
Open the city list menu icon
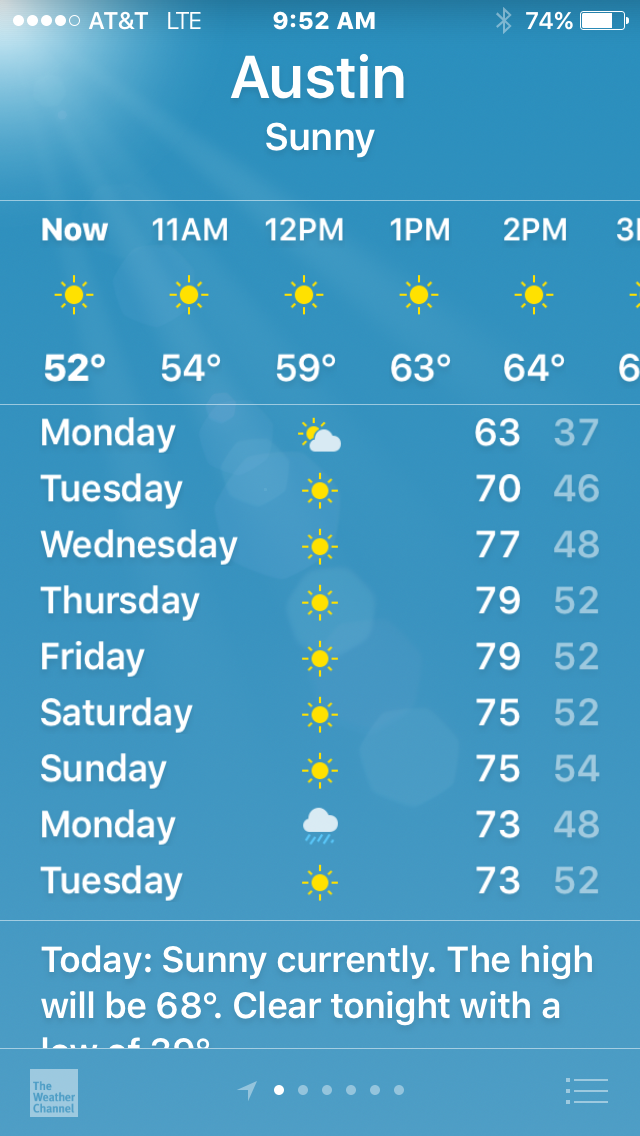[x=587, y=1091]
